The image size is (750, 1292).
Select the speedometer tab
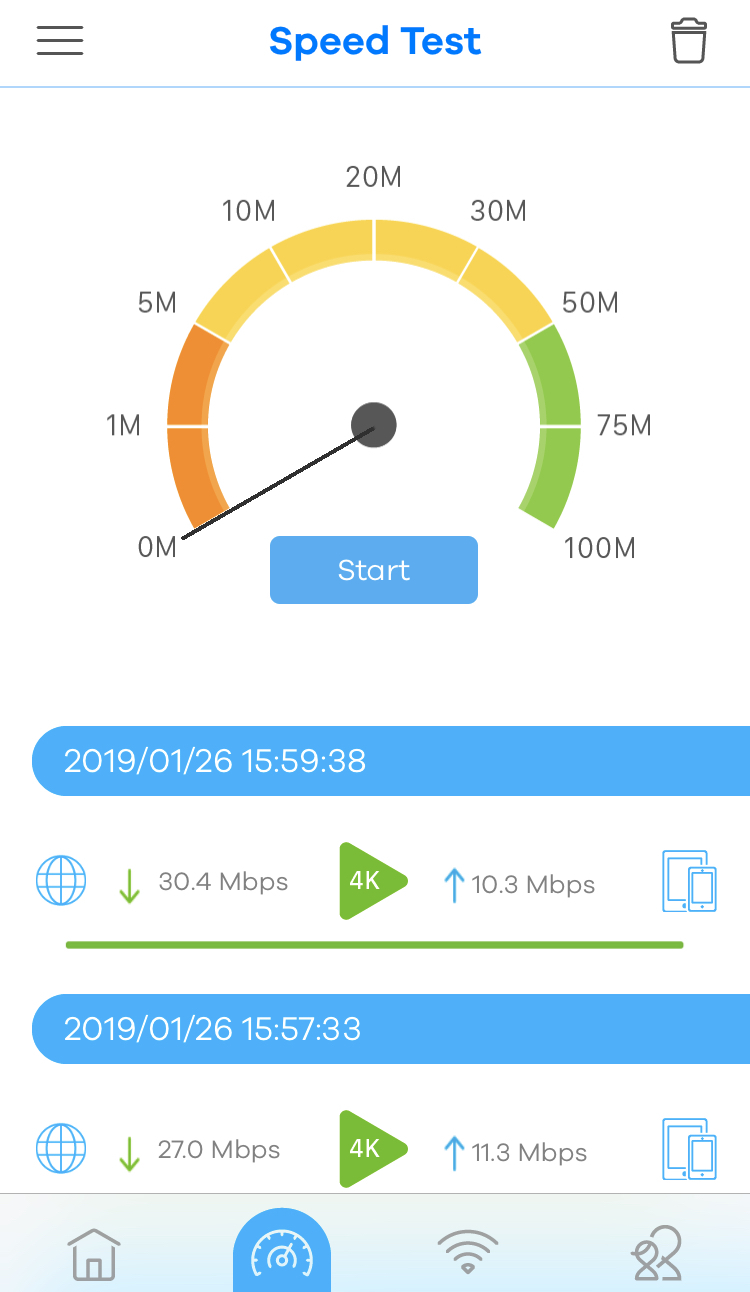pyautogui.click(x=282, y=1251)
